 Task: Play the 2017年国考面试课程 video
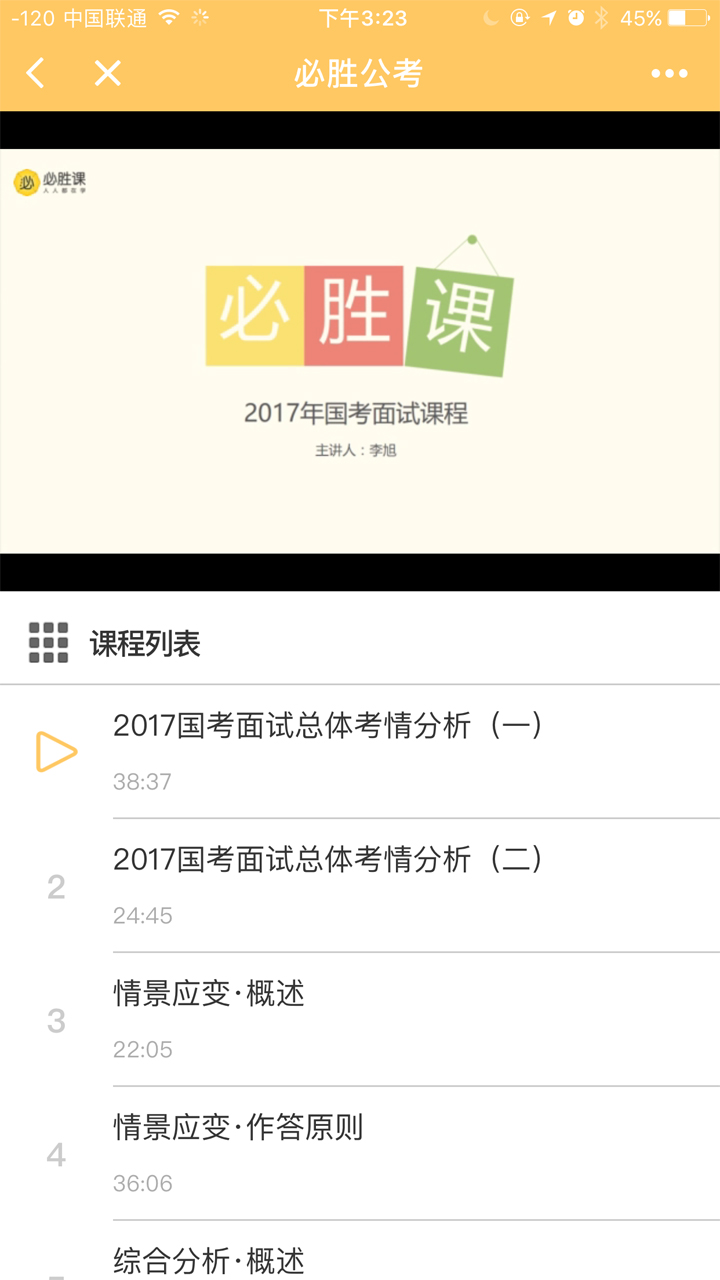(360, 351)
